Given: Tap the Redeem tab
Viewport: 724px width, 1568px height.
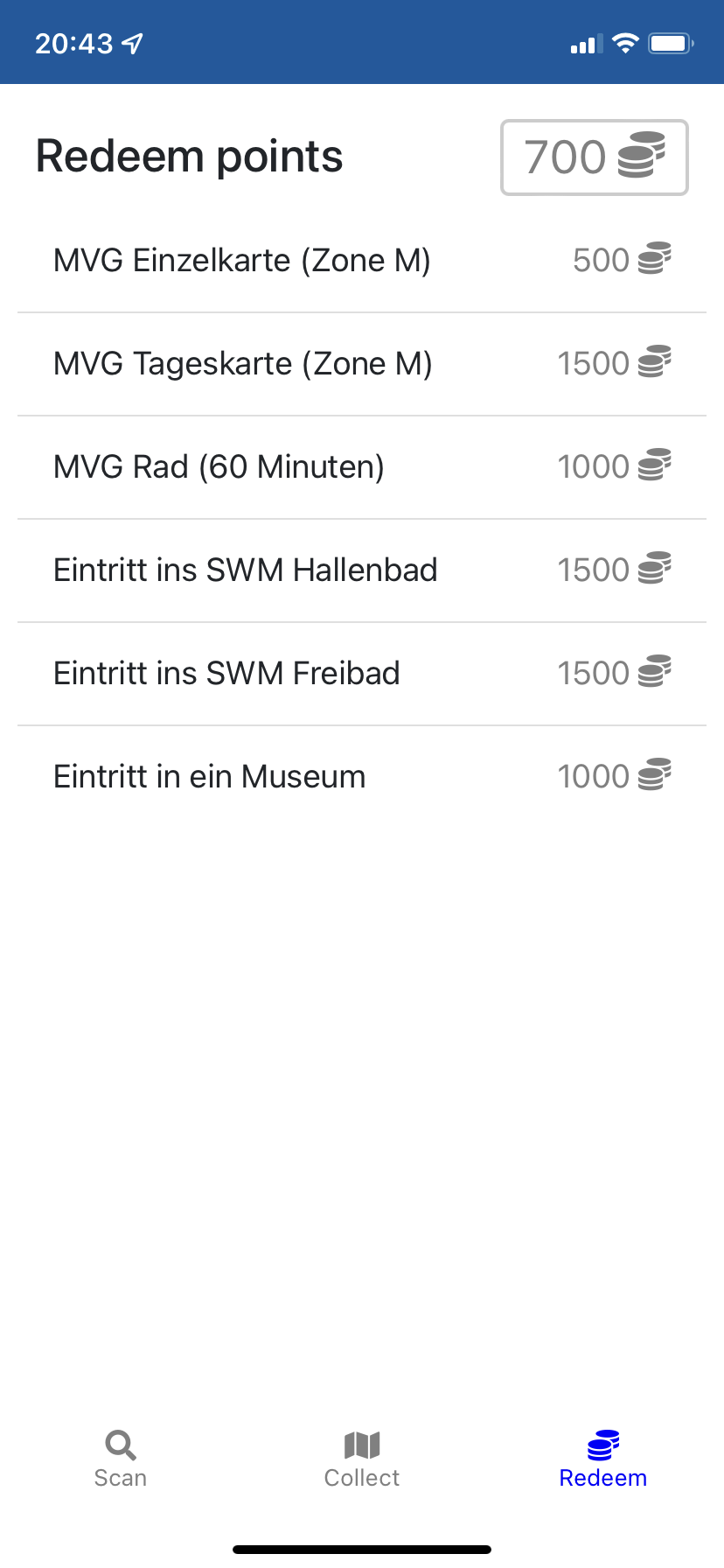Looking at the screenshot, I should (x=603, y=1459).
